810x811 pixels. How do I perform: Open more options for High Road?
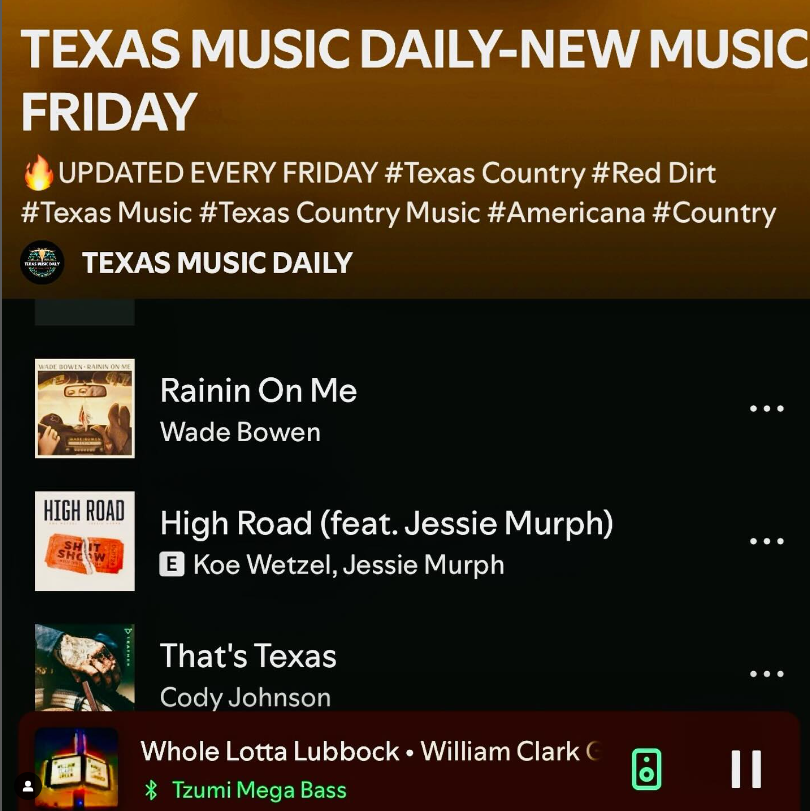click(766, 541)
